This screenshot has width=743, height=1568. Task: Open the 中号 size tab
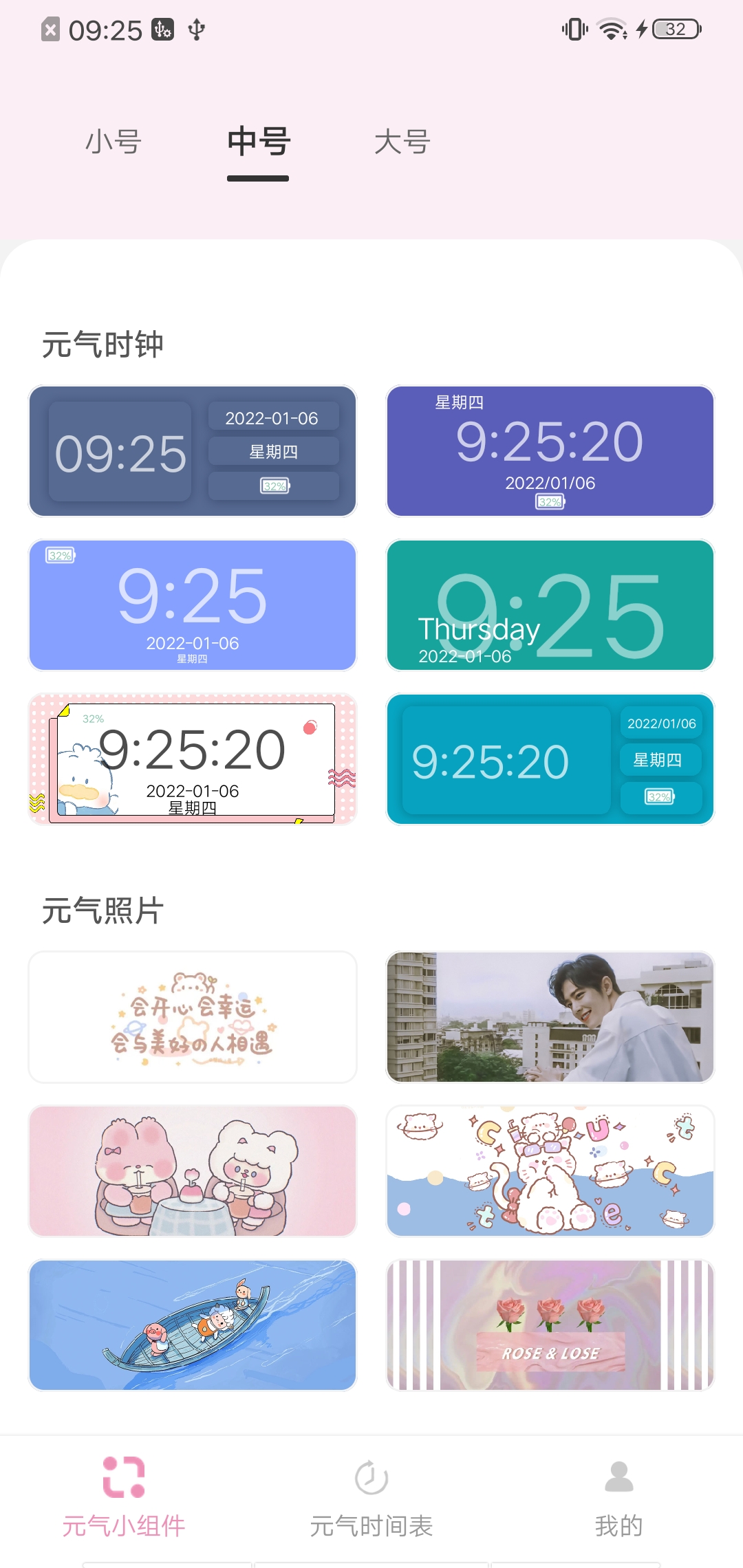[x=258, y=142]
